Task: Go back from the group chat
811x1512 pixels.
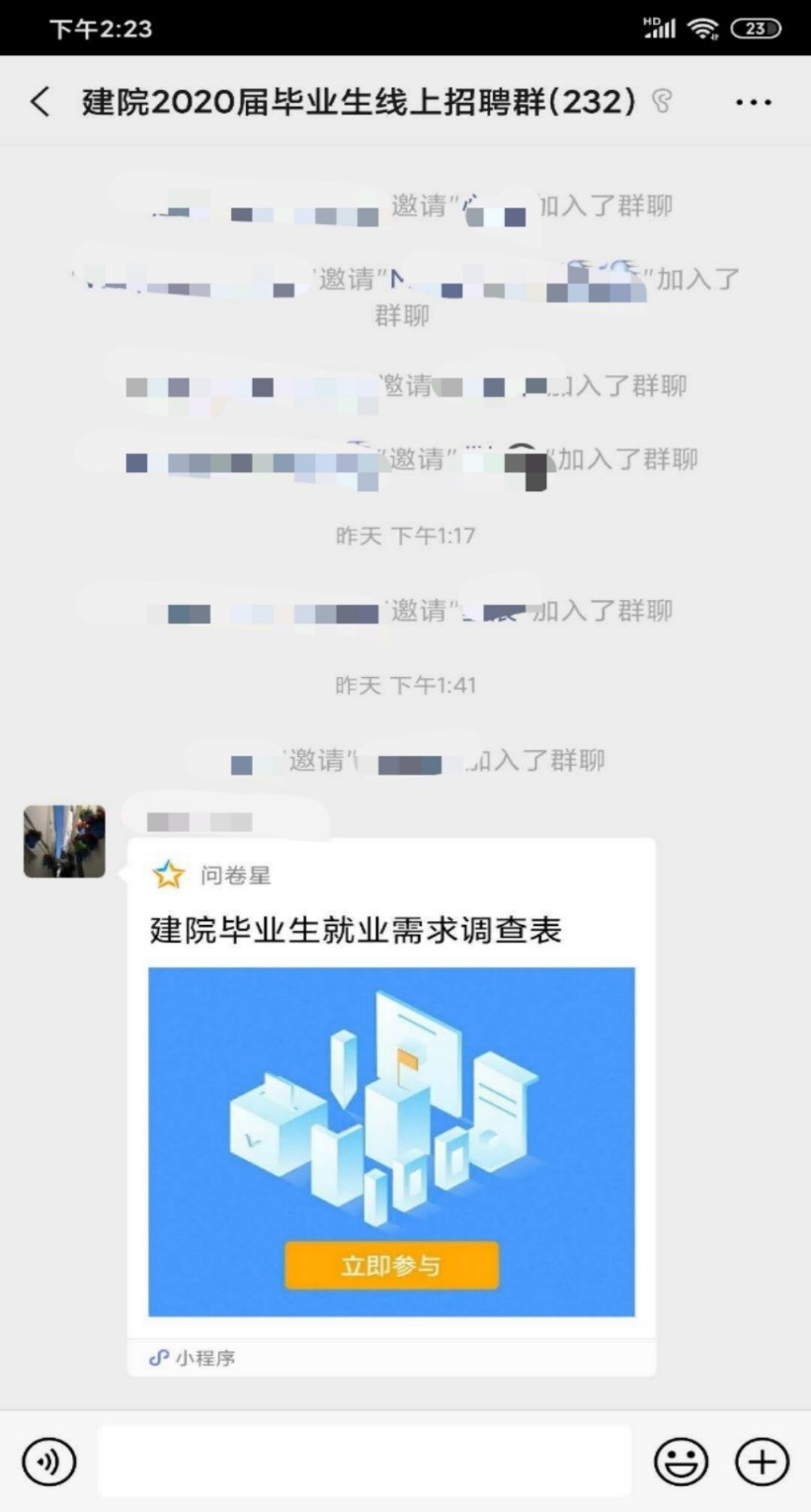Action: [x=41, y=102]
